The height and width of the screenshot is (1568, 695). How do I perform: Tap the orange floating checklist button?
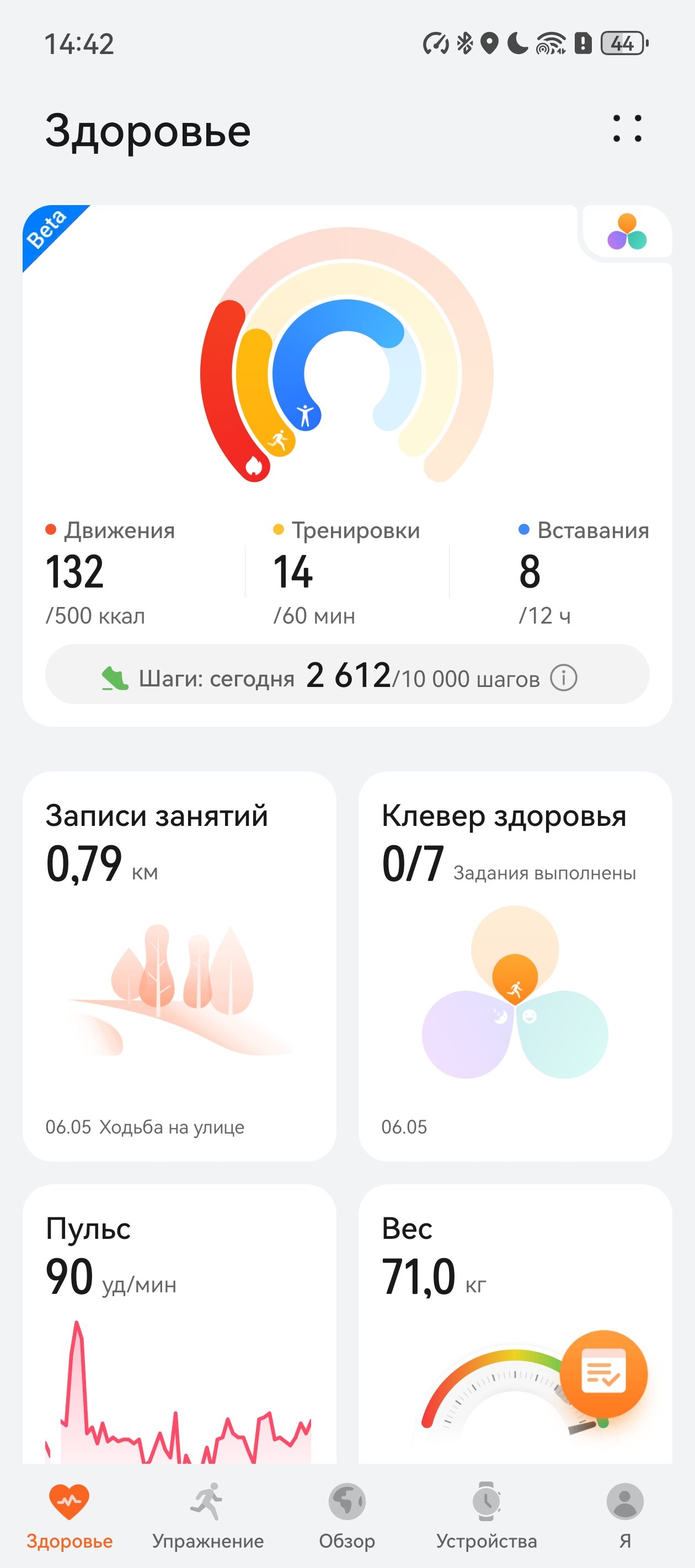[x=603, y=1374]
